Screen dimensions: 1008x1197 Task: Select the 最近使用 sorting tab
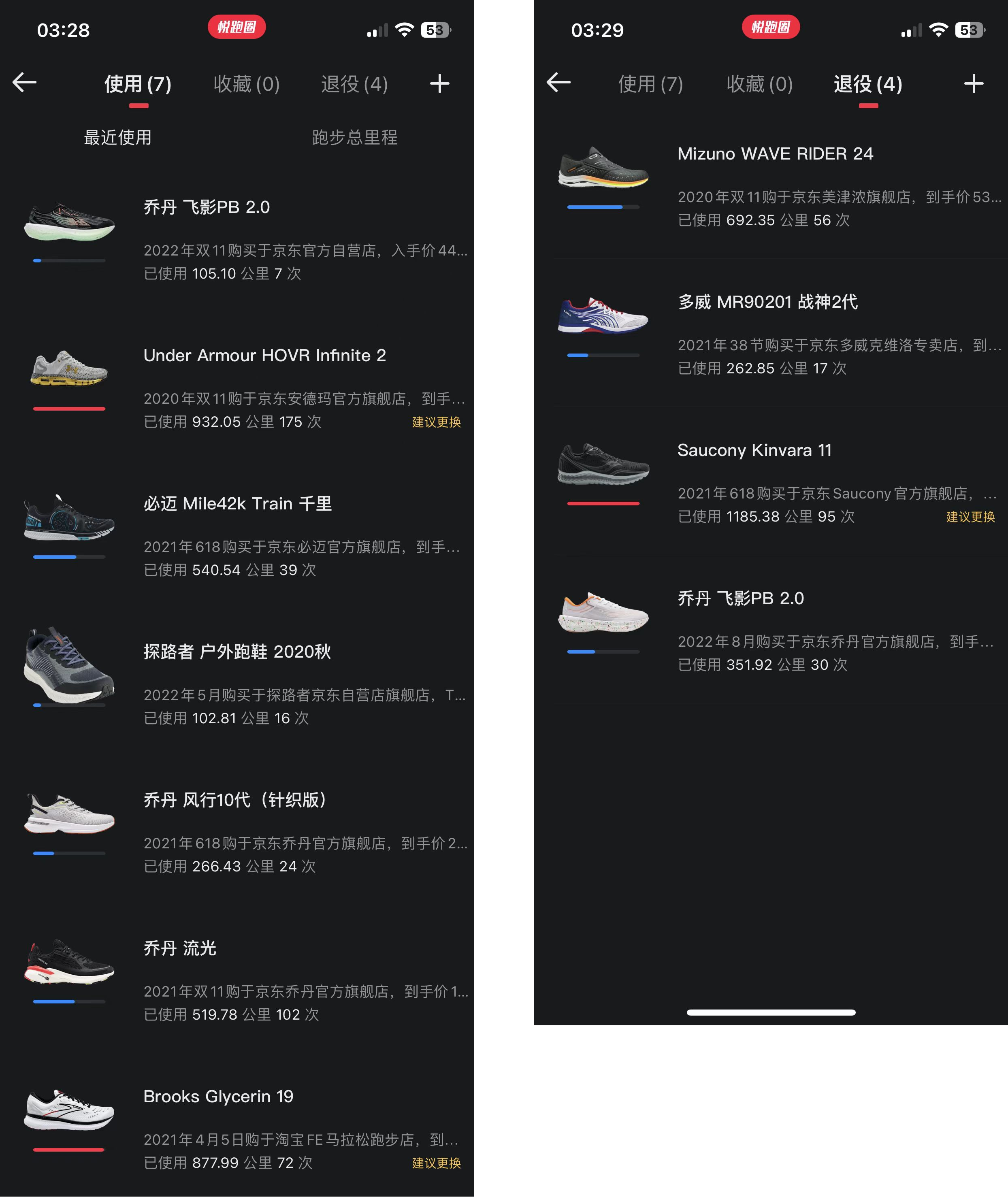(x=118, y=137)
